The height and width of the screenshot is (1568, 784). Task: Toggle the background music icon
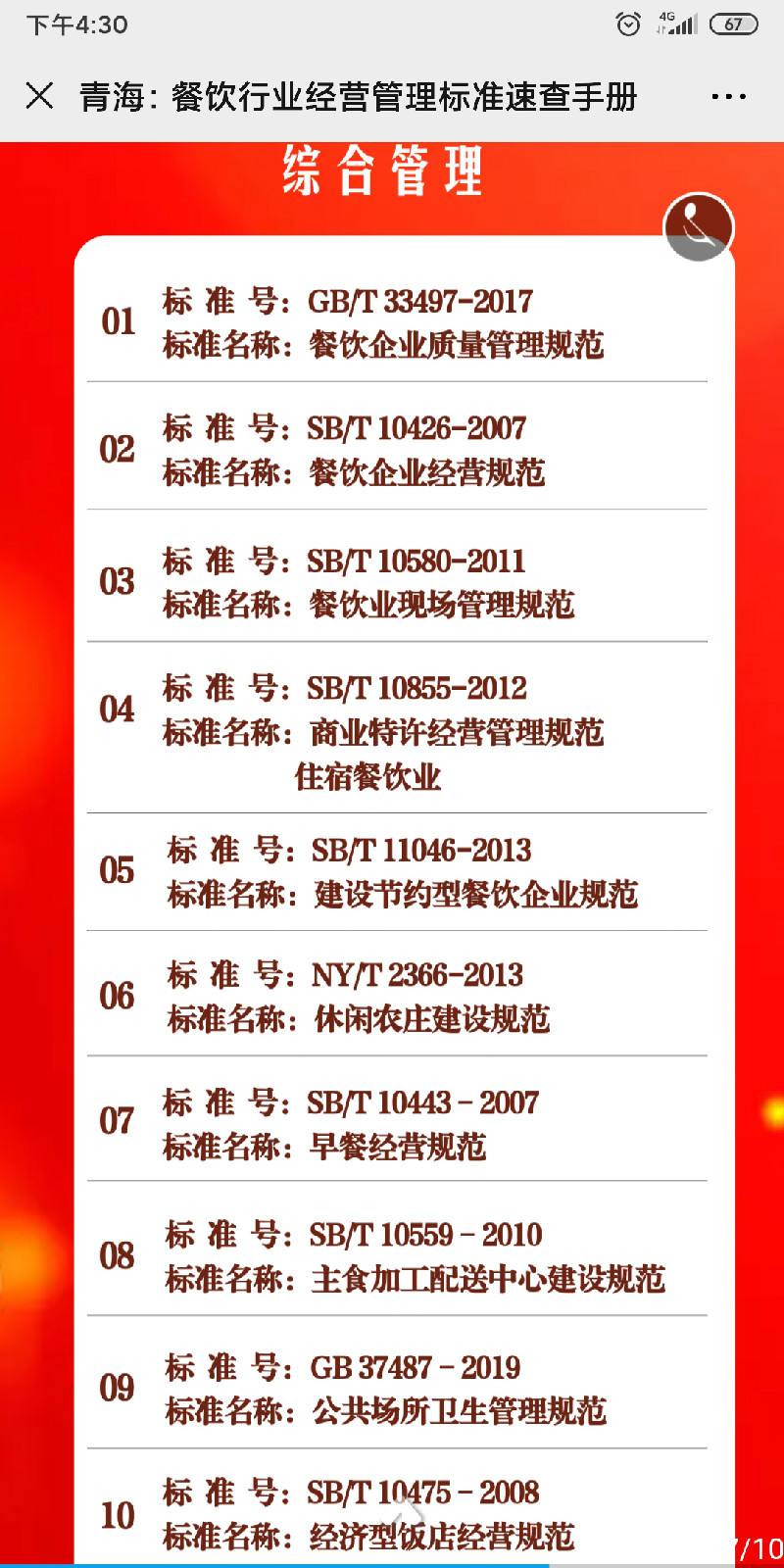[698, 227]
